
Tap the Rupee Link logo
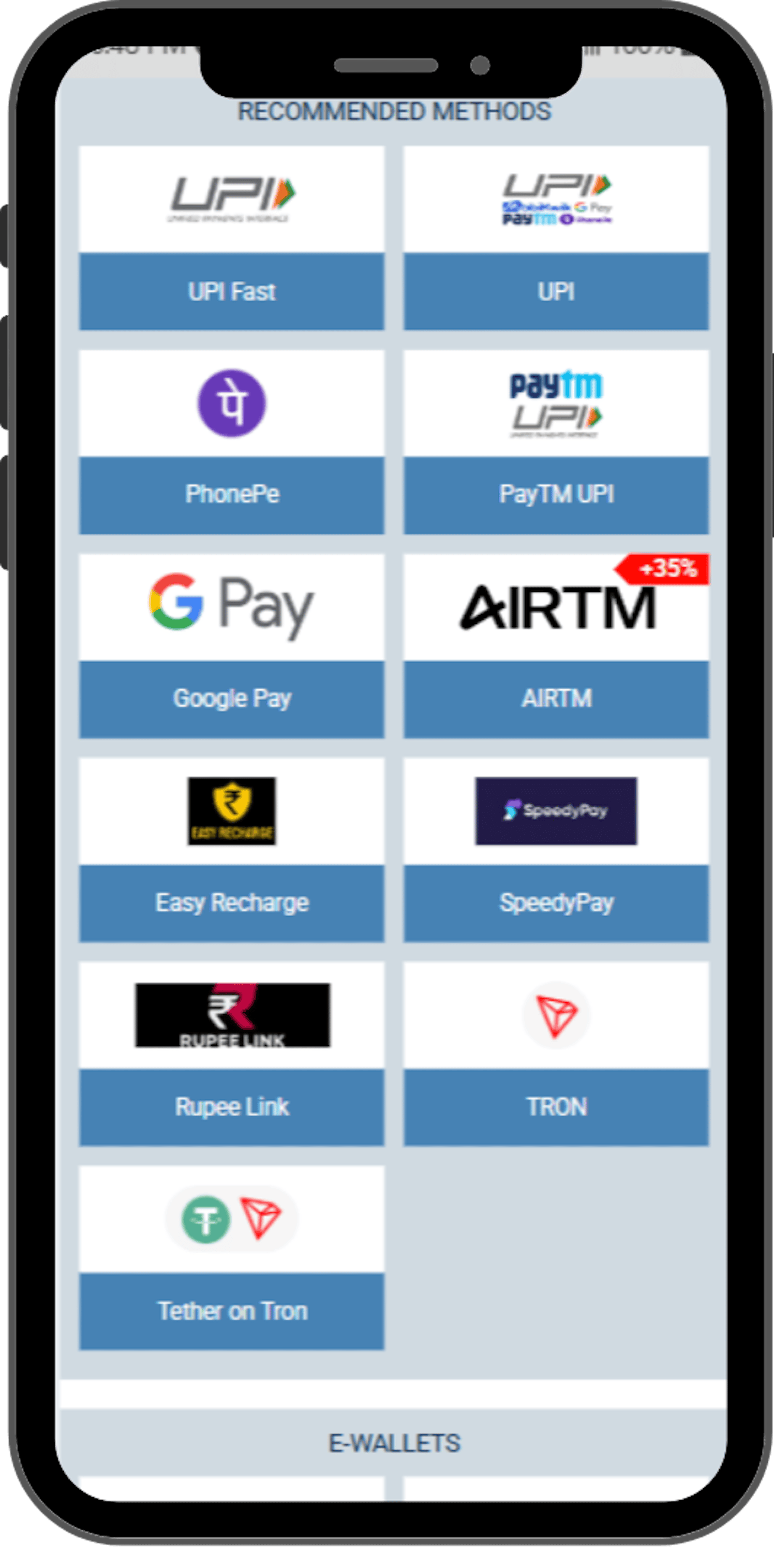231,1014
